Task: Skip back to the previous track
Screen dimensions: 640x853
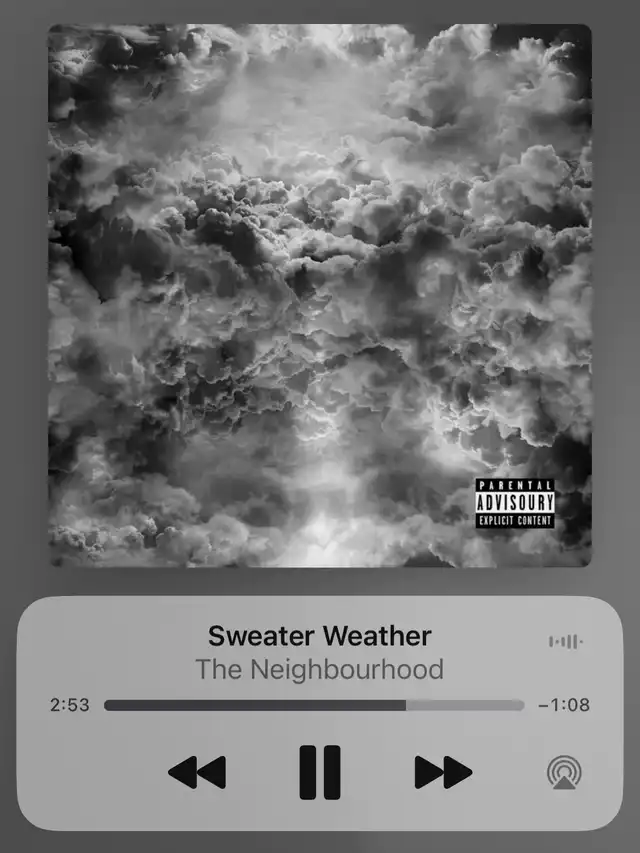Action: click(x=197, y=772)
